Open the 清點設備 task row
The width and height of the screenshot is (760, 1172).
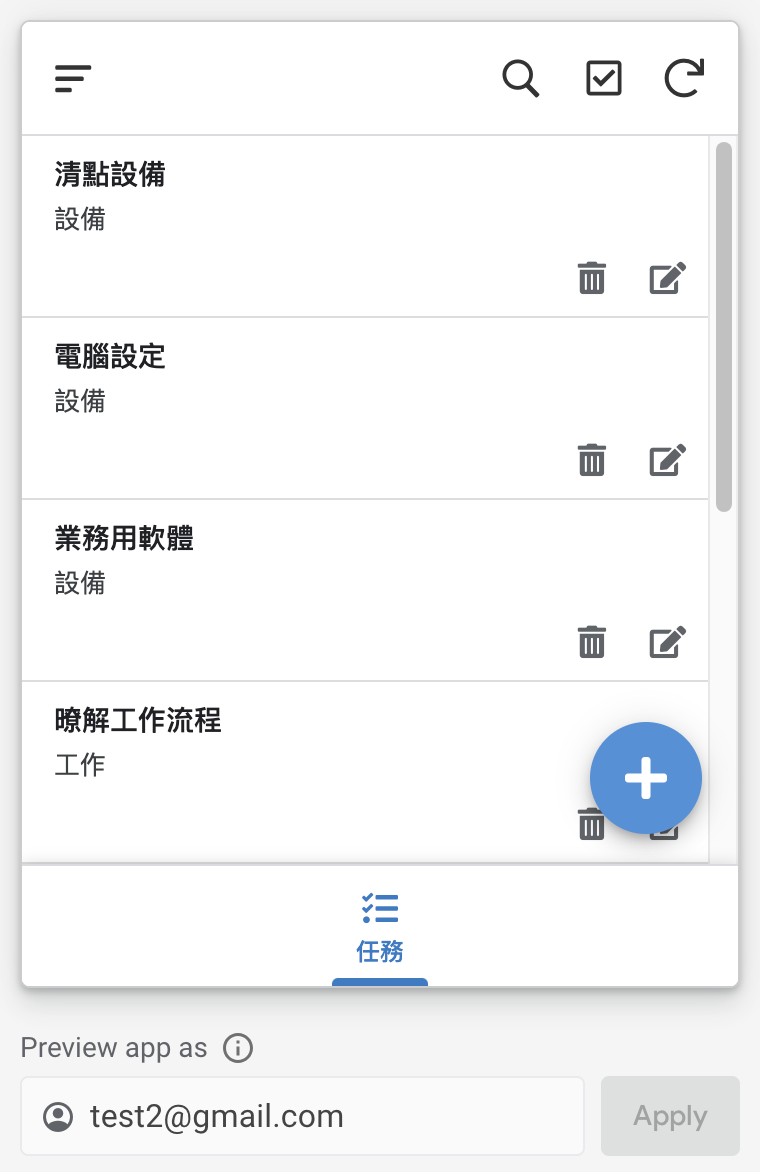point(300,200)
